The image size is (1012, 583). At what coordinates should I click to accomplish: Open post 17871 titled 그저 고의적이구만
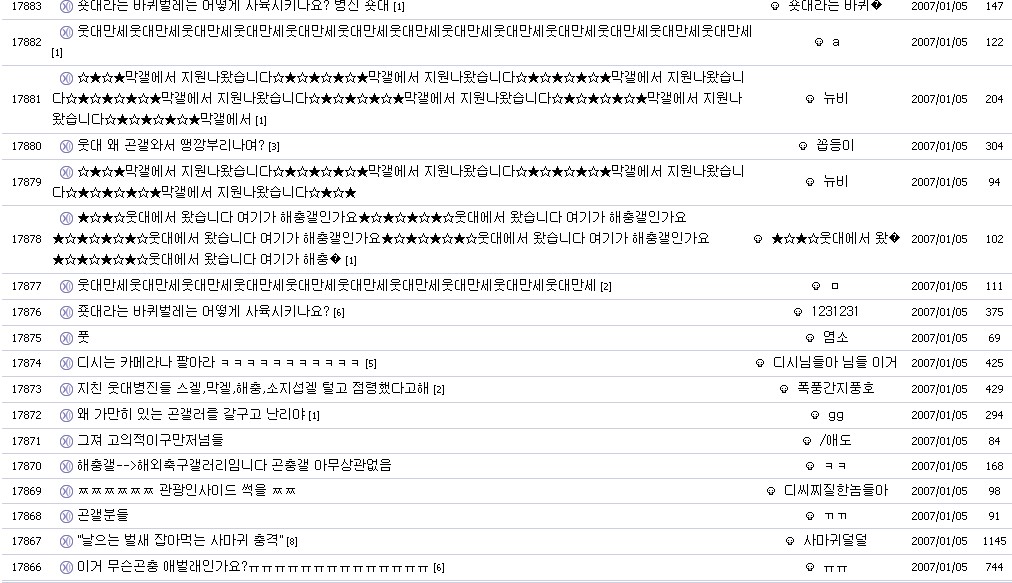point(150,441)
